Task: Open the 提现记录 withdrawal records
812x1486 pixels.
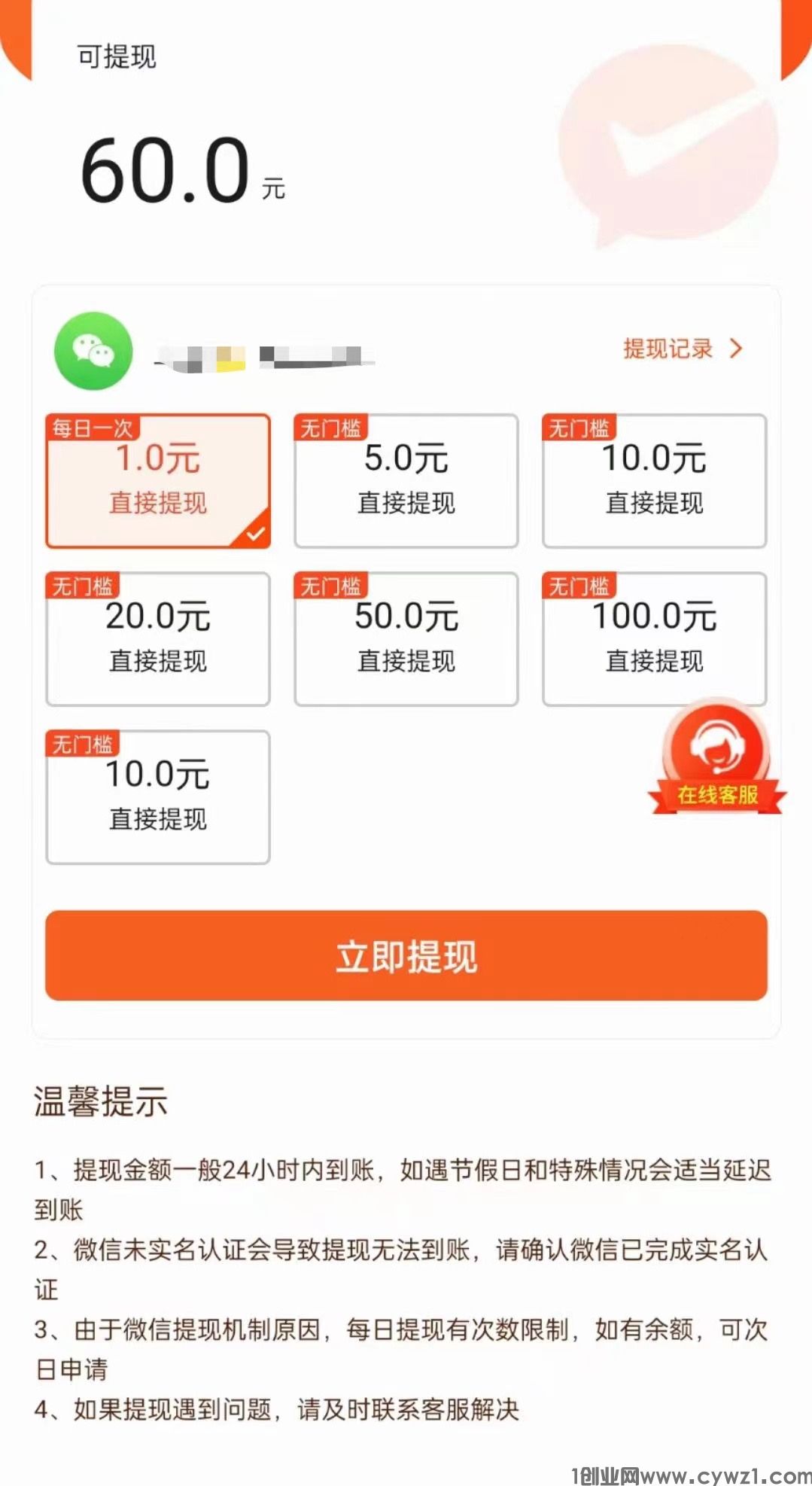Action: click(681, 349)
